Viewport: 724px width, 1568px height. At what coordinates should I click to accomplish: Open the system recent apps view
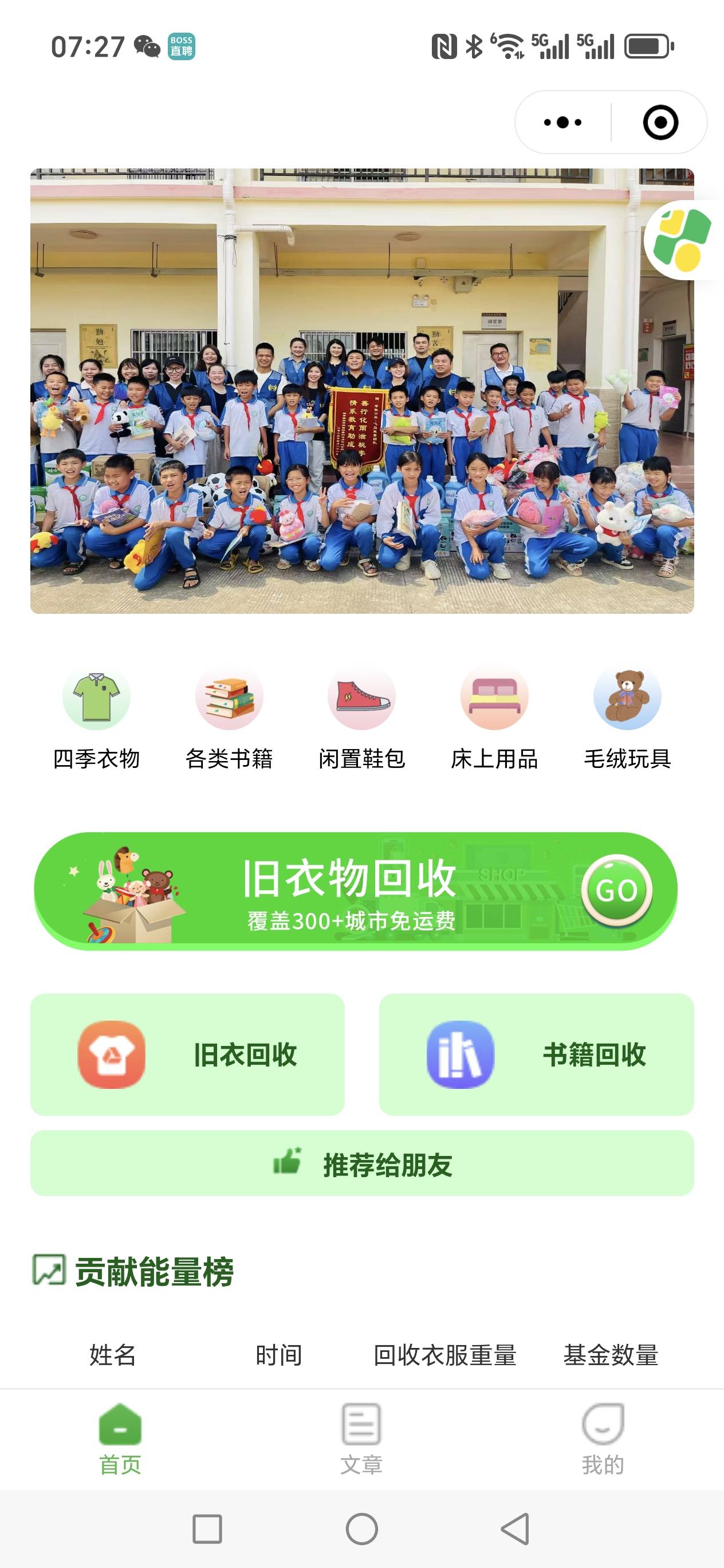tap(207, 1528)
